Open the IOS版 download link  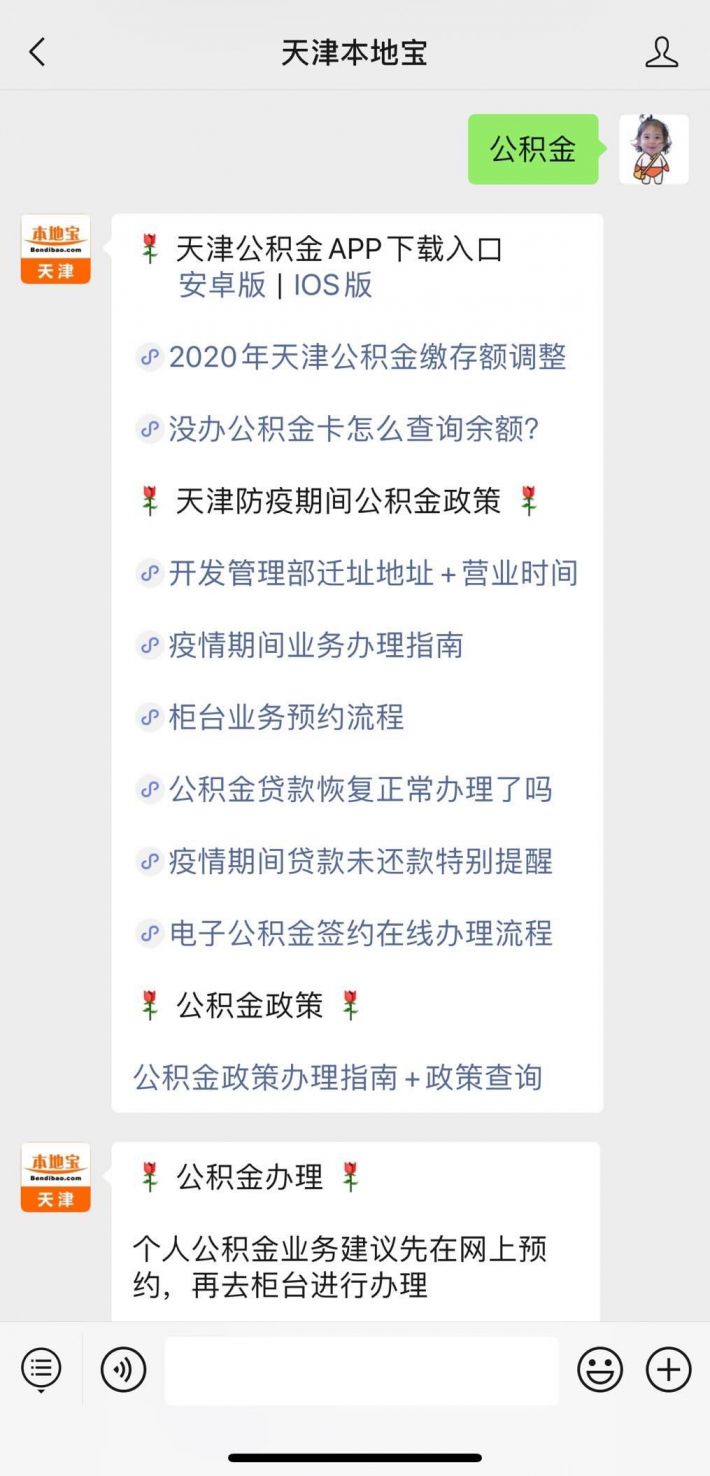click(x=333, y=285)
